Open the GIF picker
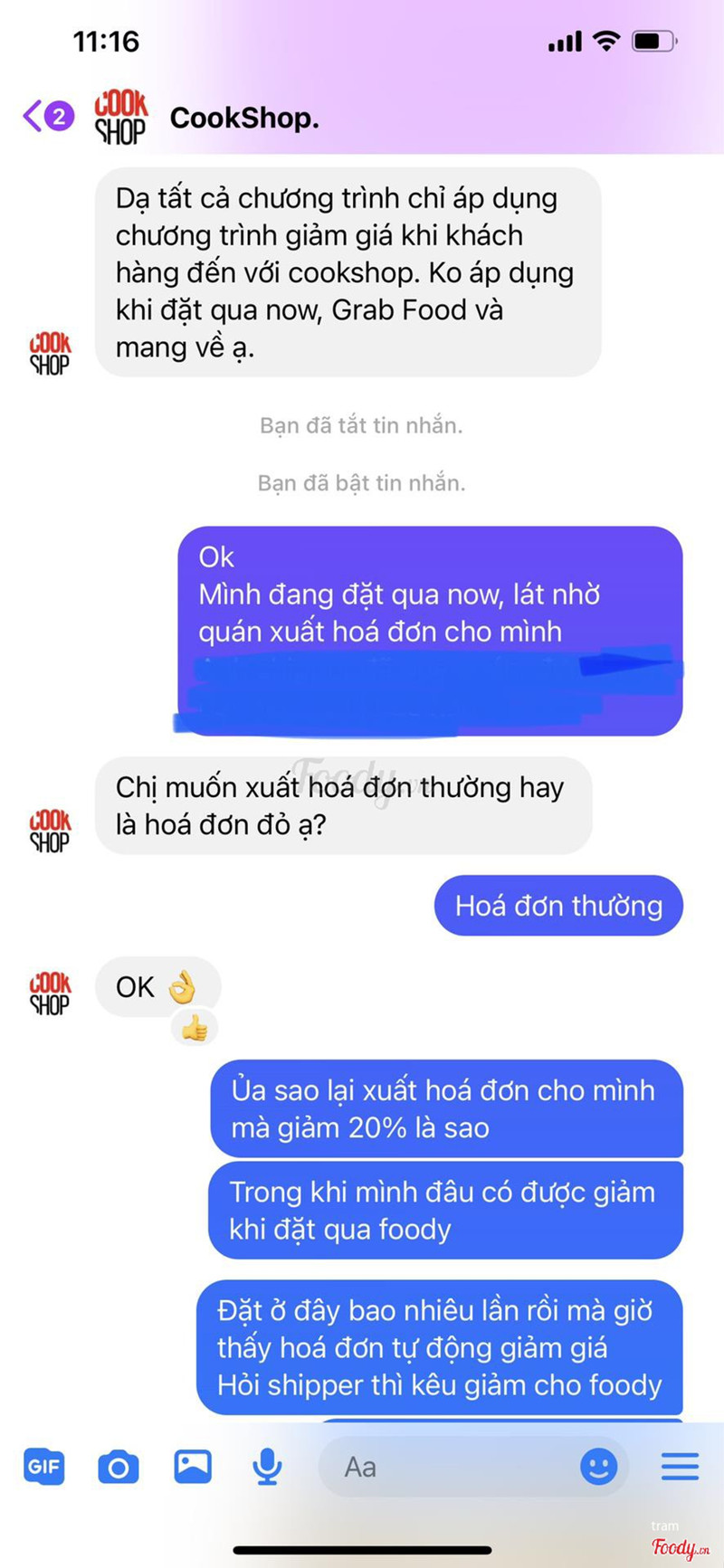Image resolution: width=724 pixels, height=1568 pixels. point(43,1466)
